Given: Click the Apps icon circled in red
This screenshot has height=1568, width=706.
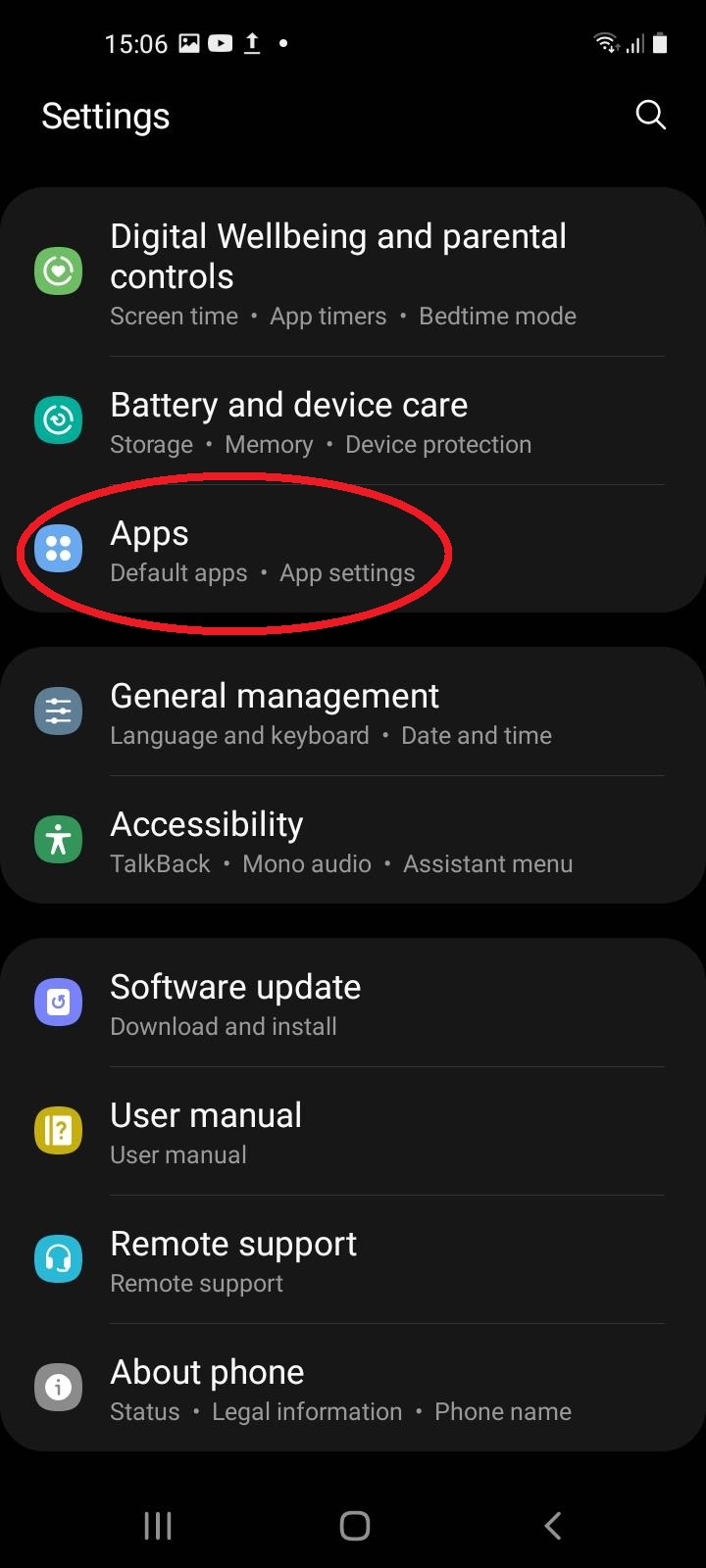Looking at the screenshot, I should (x=58, y=549).
